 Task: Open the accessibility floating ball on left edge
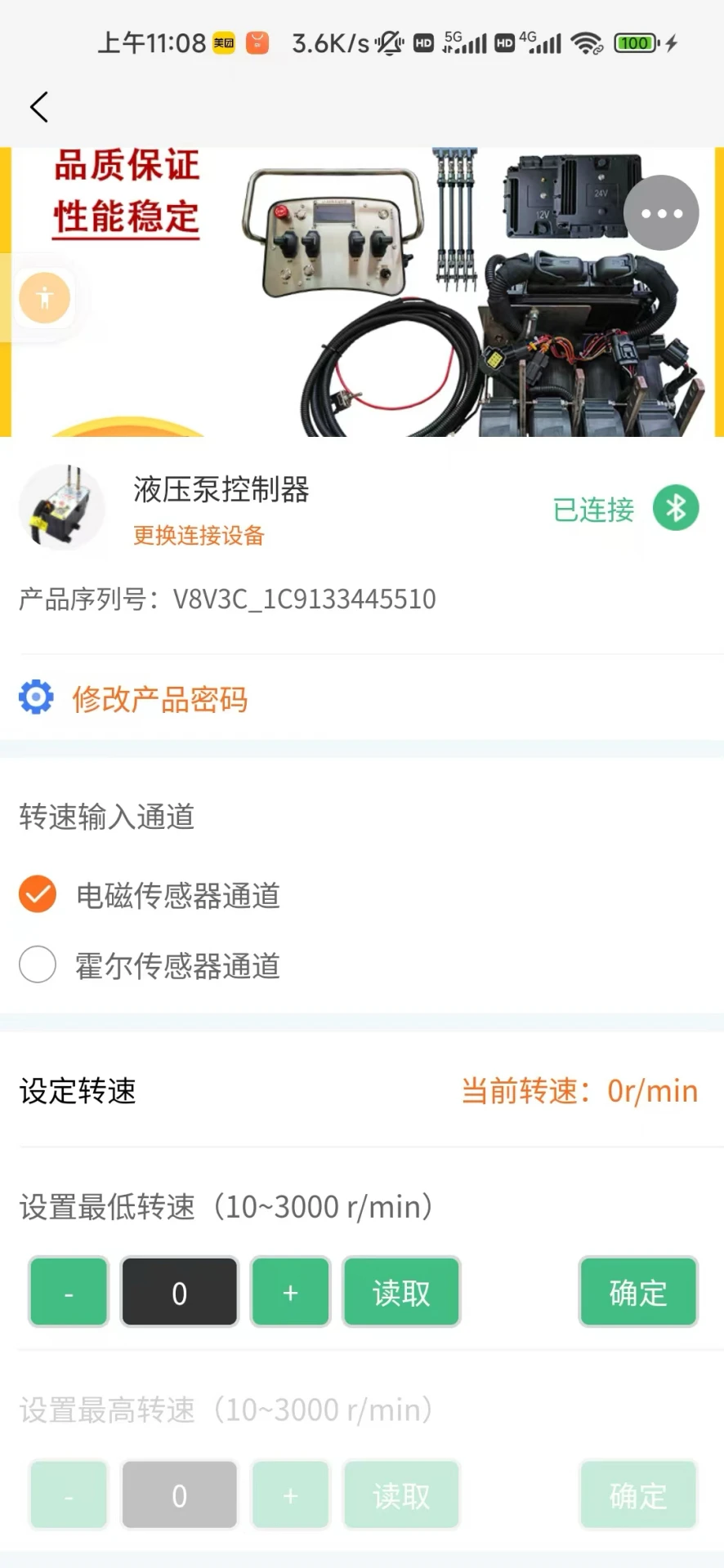click(44, 297)
